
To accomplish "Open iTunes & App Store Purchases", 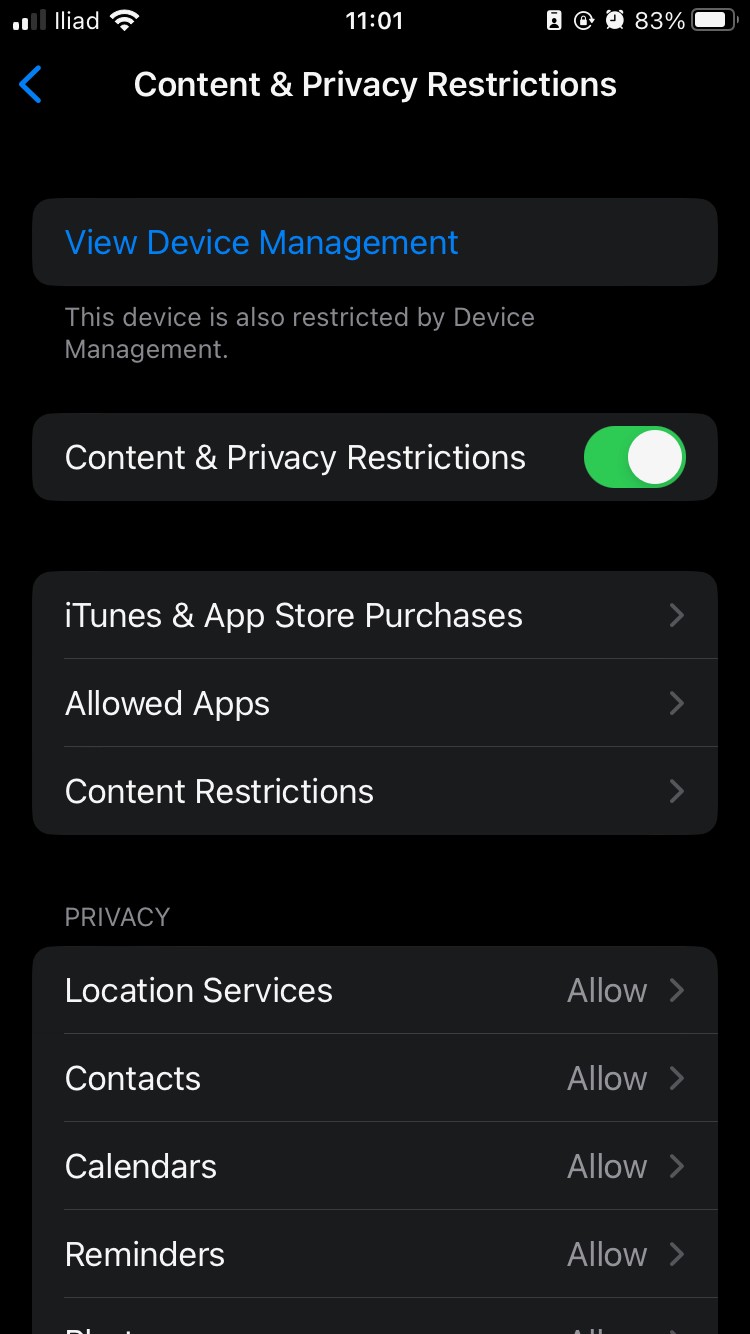I will click(x=375, y=616).
